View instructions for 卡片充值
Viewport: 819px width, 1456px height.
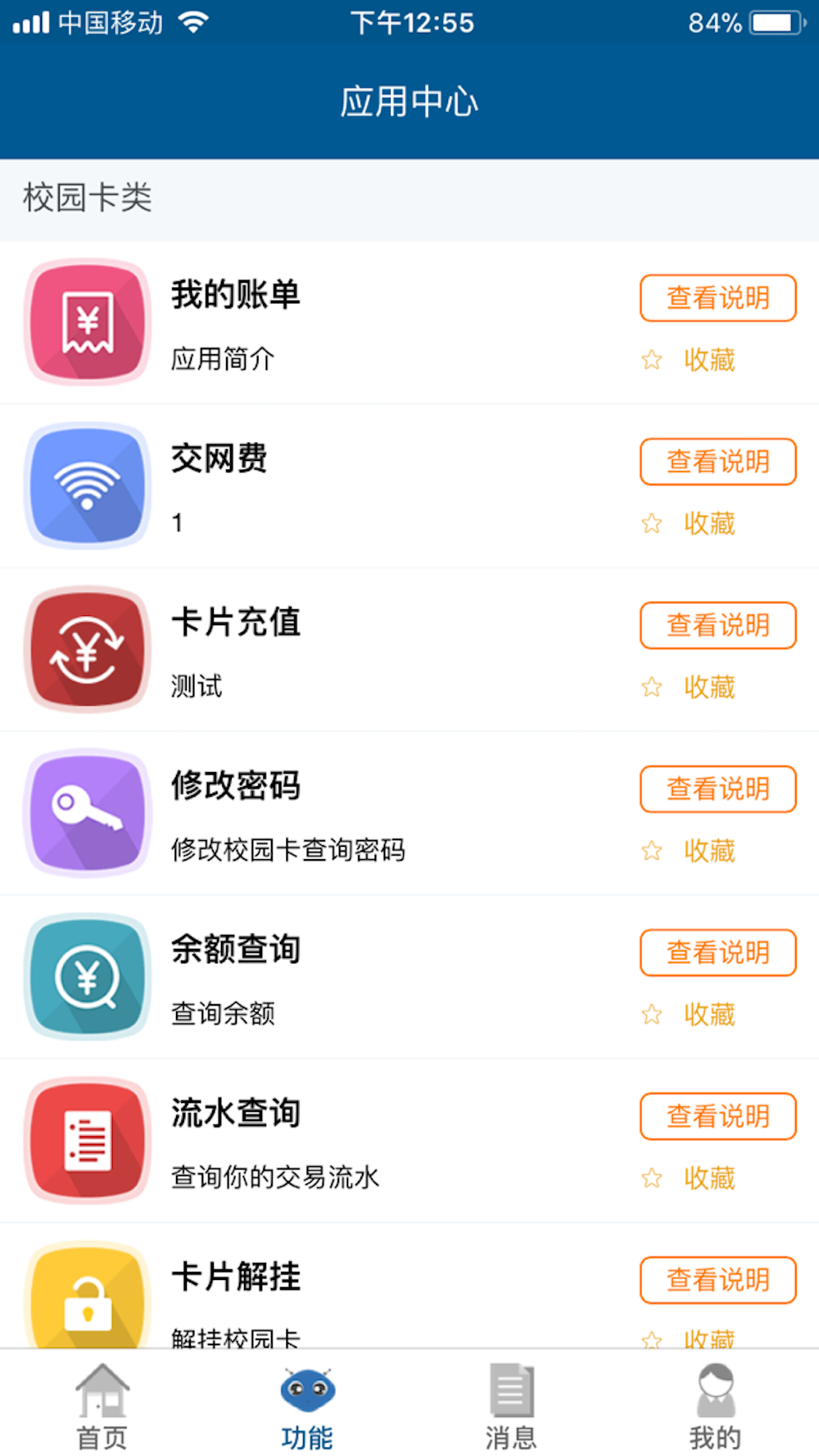click(x=717, y=626)
